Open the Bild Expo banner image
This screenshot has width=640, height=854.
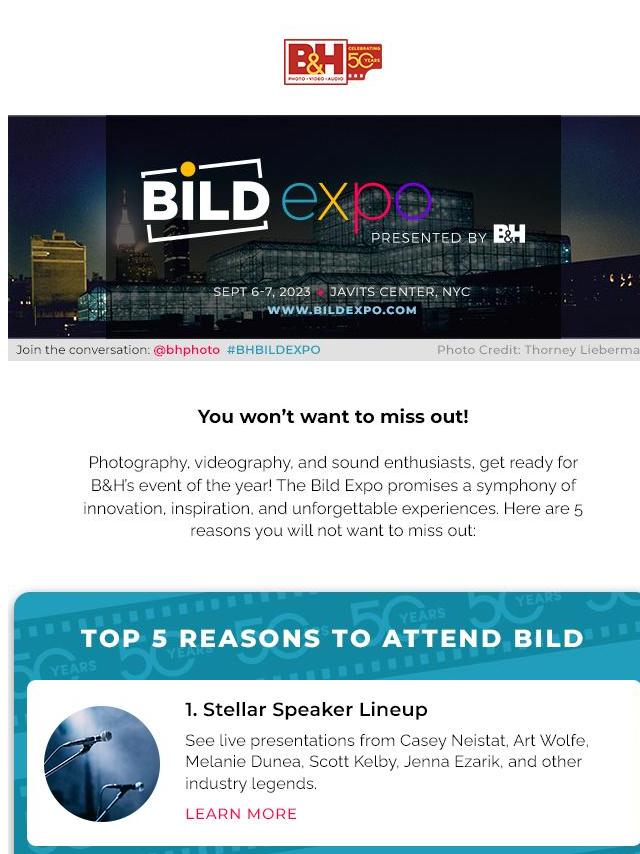[x=323, y=228]
